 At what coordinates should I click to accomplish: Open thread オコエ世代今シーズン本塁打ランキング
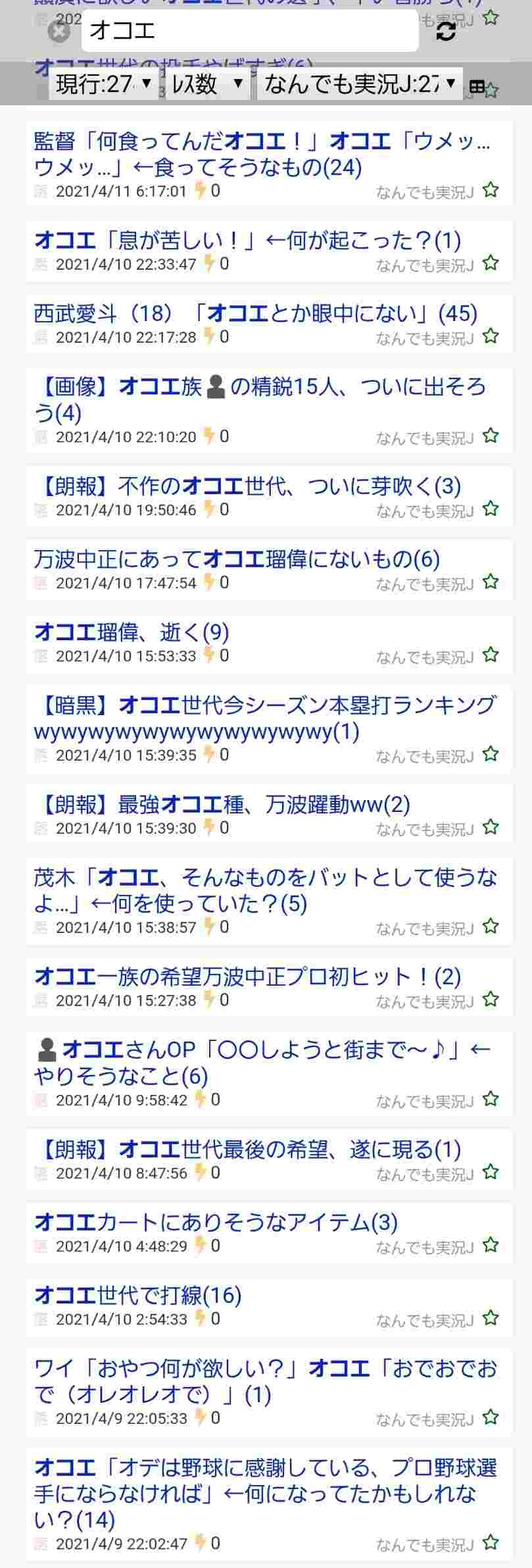click(263, 718)
